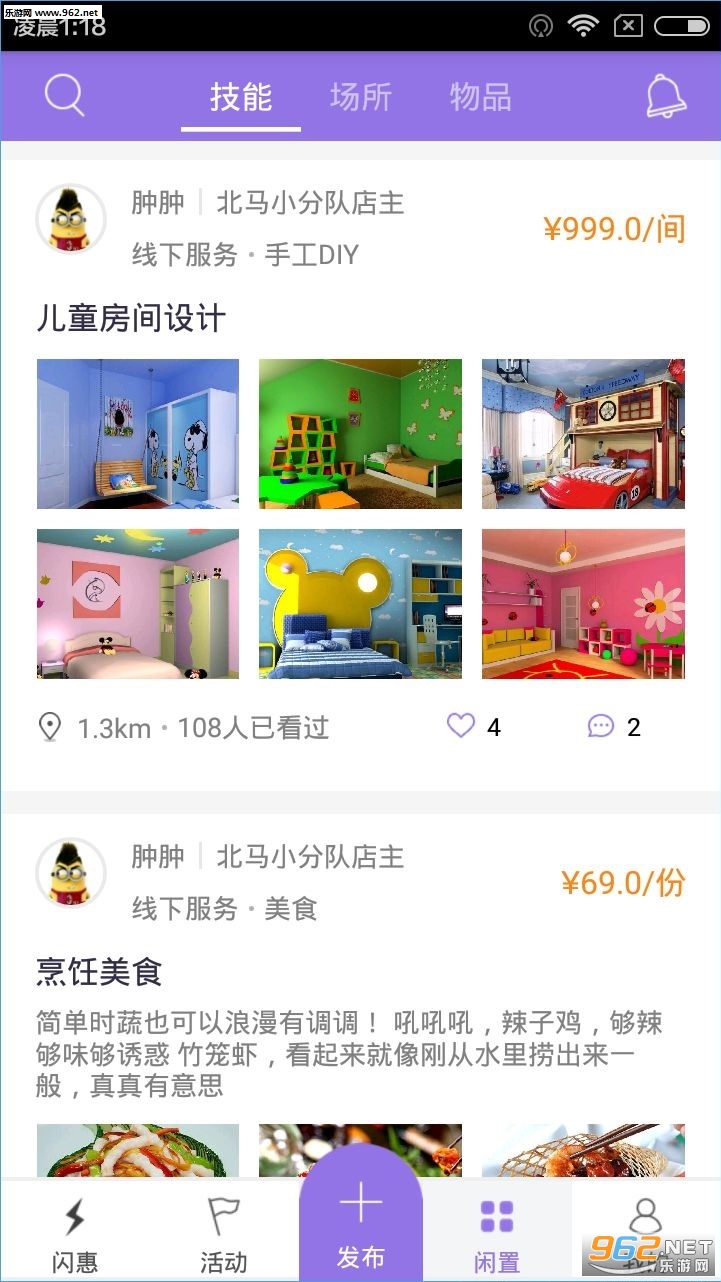Open comments on 儿童房间设计 post

click(x=601, y=726)
